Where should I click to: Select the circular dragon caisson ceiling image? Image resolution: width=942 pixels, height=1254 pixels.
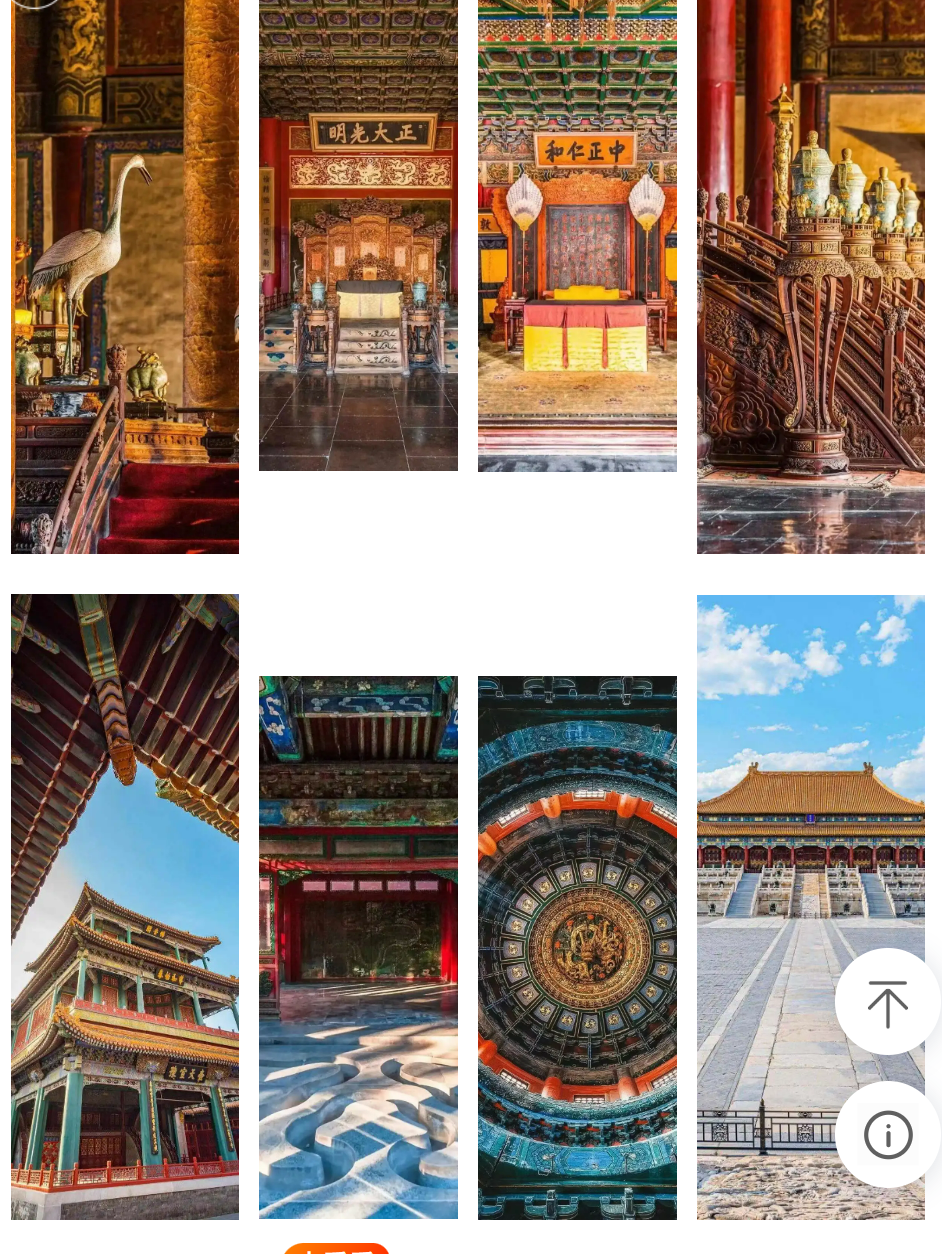tap(577, 947)
